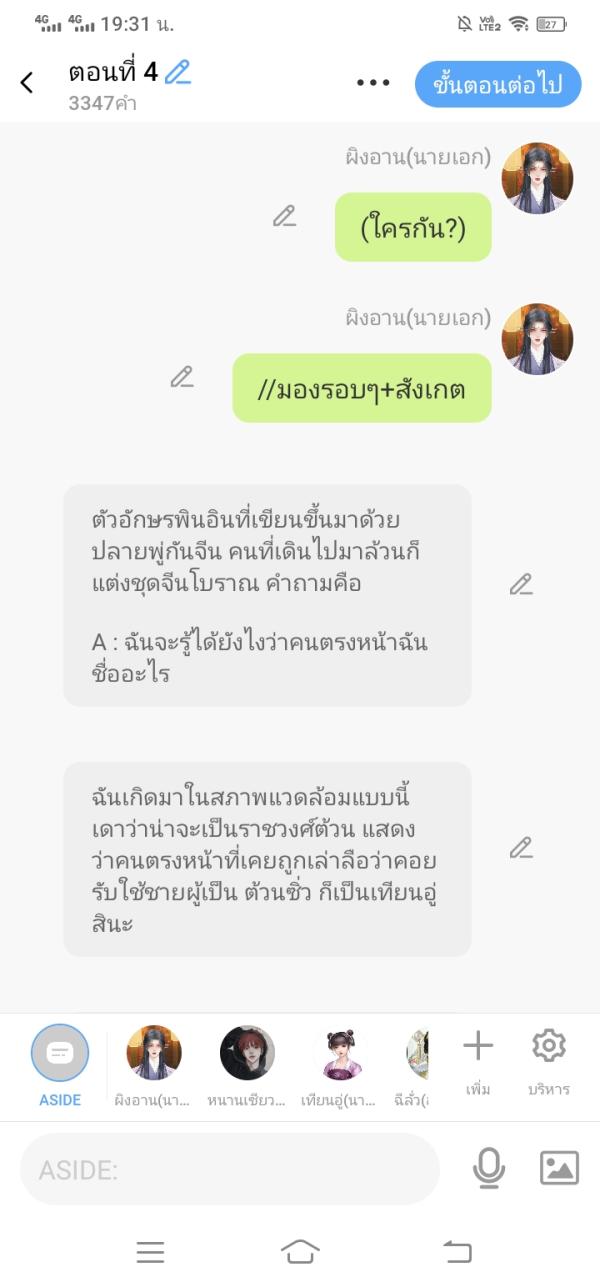Start voice input with the microphone

(x=489, y=1168)
